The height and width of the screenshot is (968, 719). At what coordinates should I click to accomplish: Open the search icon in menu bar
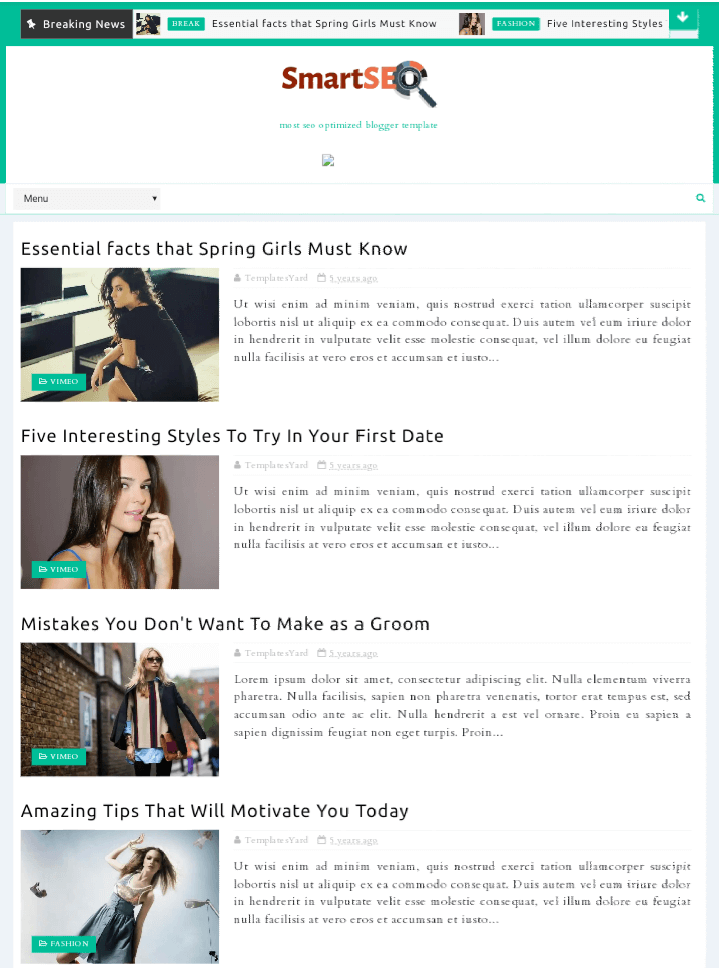701,198
